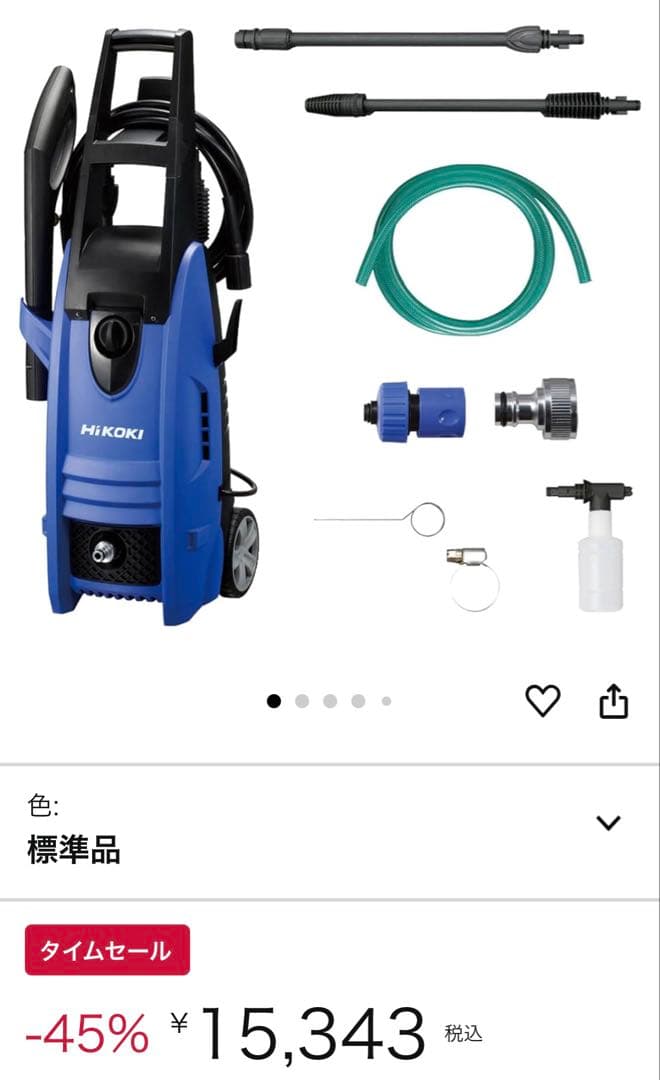Open the HiKOKI product image full screen
This screenshot has height=1080, width=660.
tap(330, 330)
